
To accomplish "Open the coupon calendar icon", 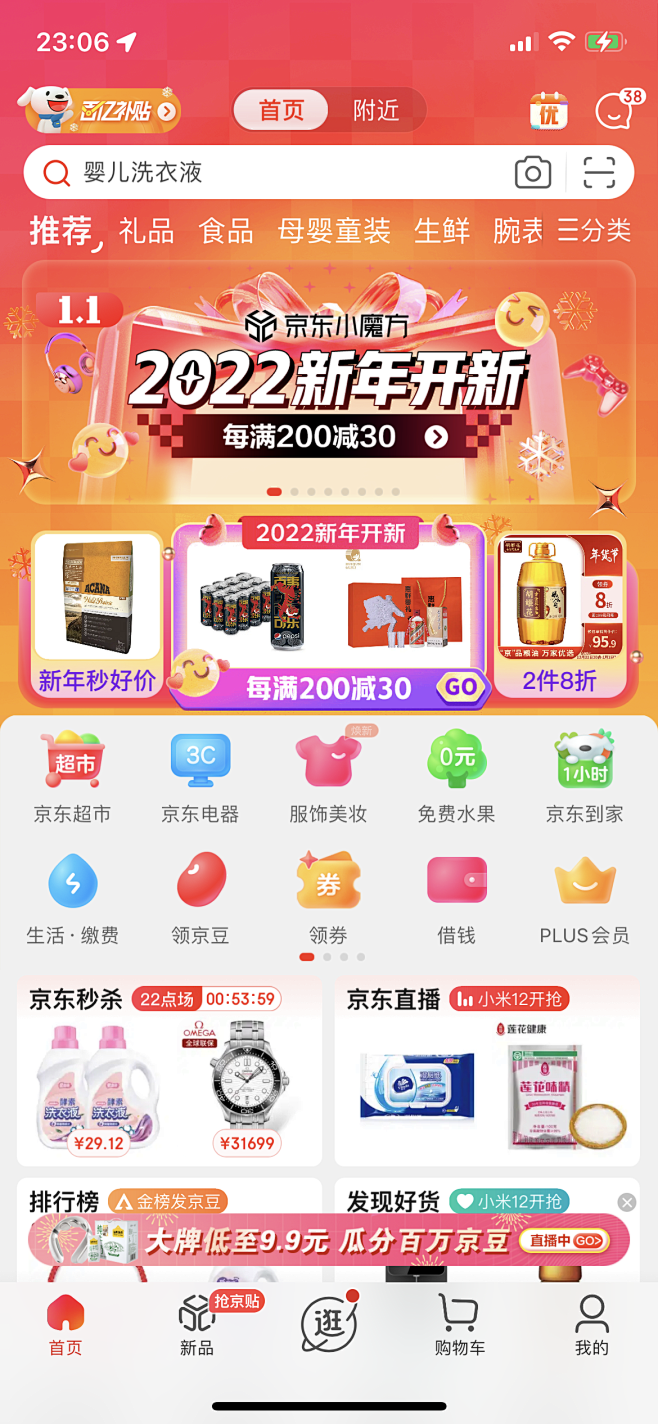I will click(x=548, y=111).
